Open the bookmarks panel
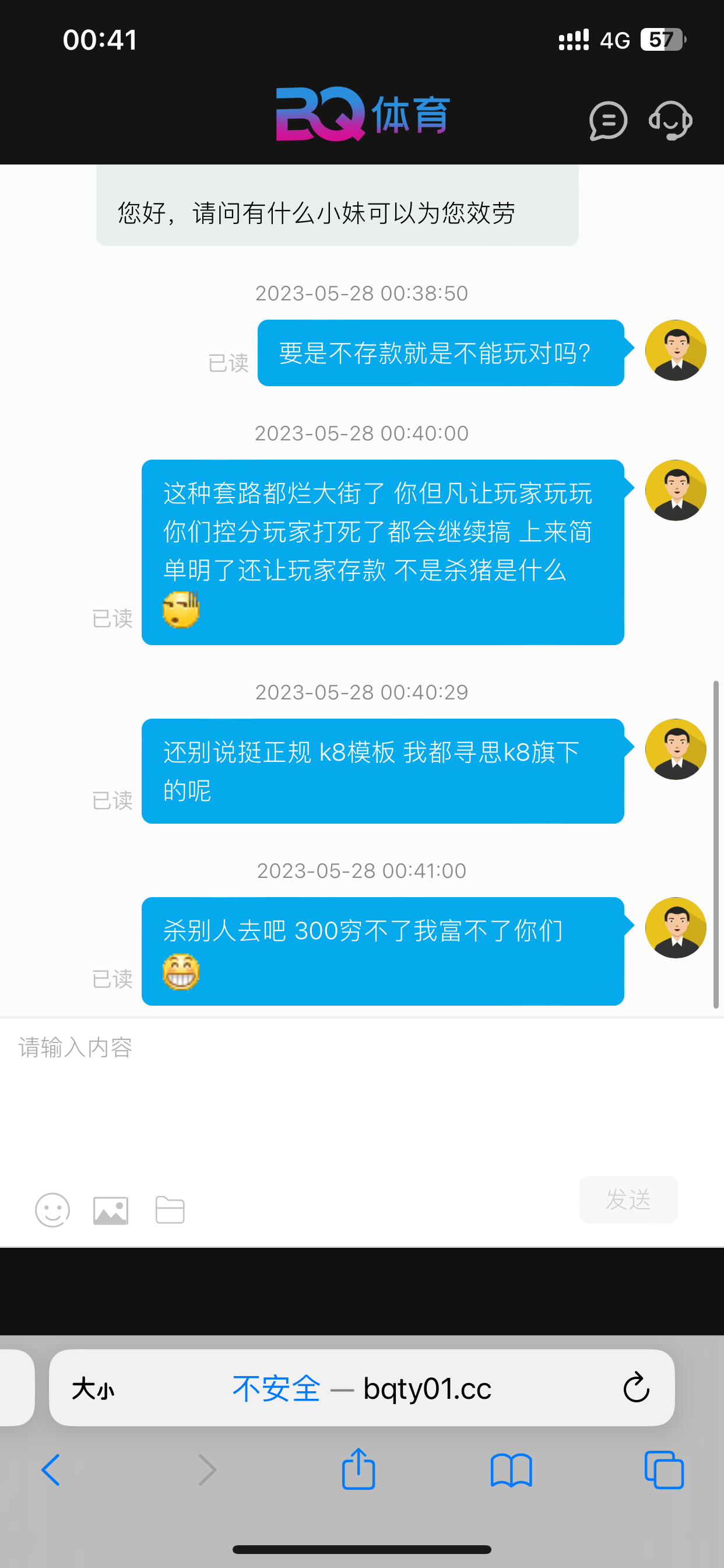The width and height of the screenshot is (724, 1568). (512, 1470)
